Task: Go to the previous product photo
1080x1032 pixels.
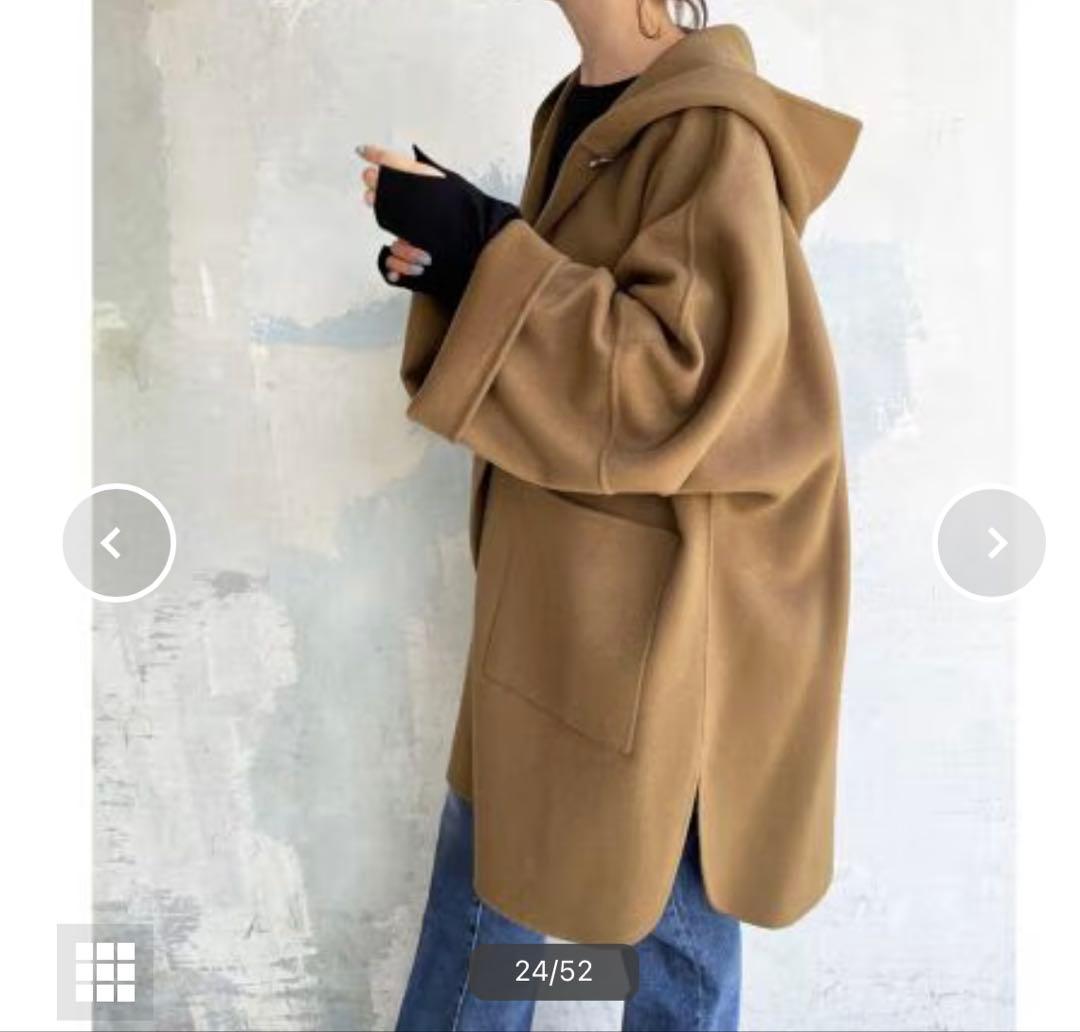Action: (x=118, y=543)
